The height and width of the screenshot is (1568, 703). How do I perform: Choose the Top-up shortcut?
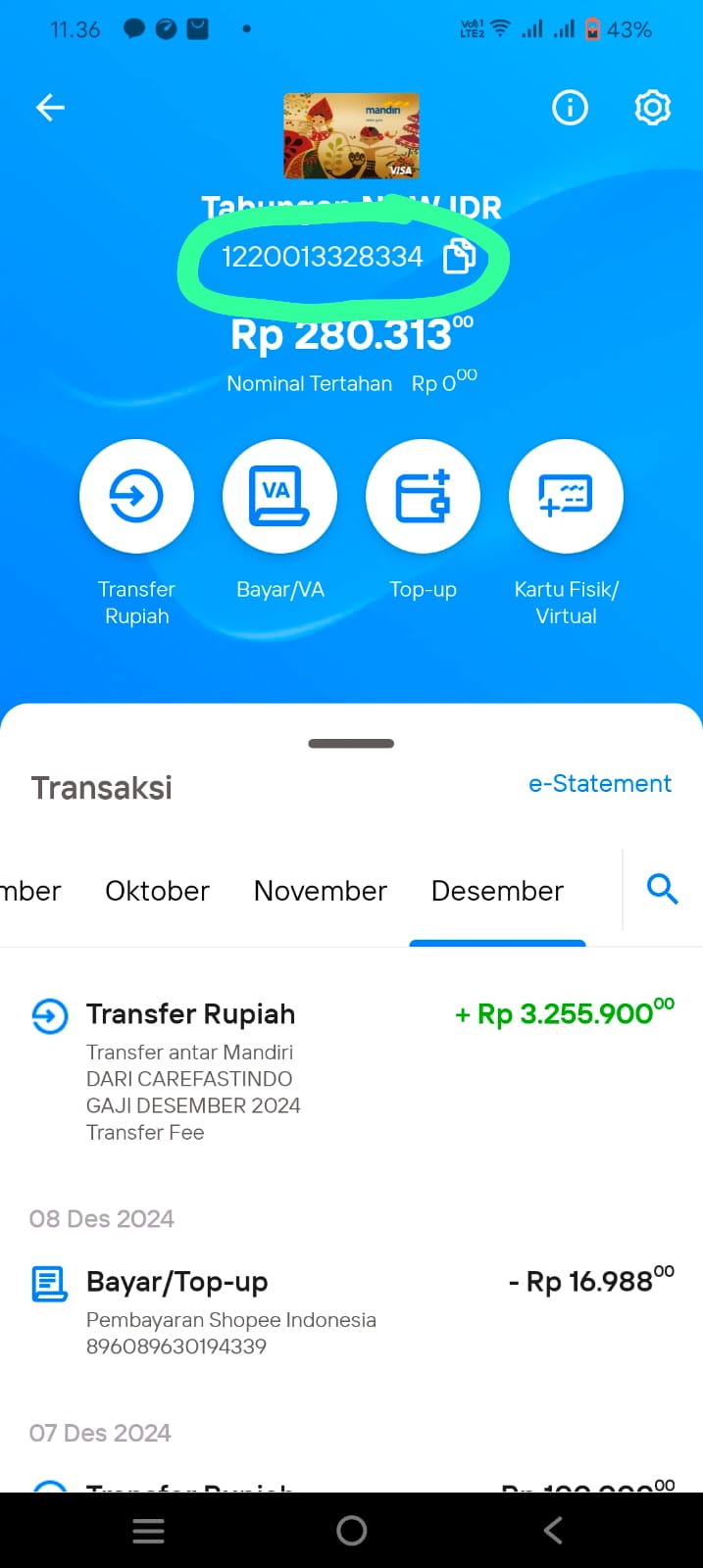click(423, 496)
